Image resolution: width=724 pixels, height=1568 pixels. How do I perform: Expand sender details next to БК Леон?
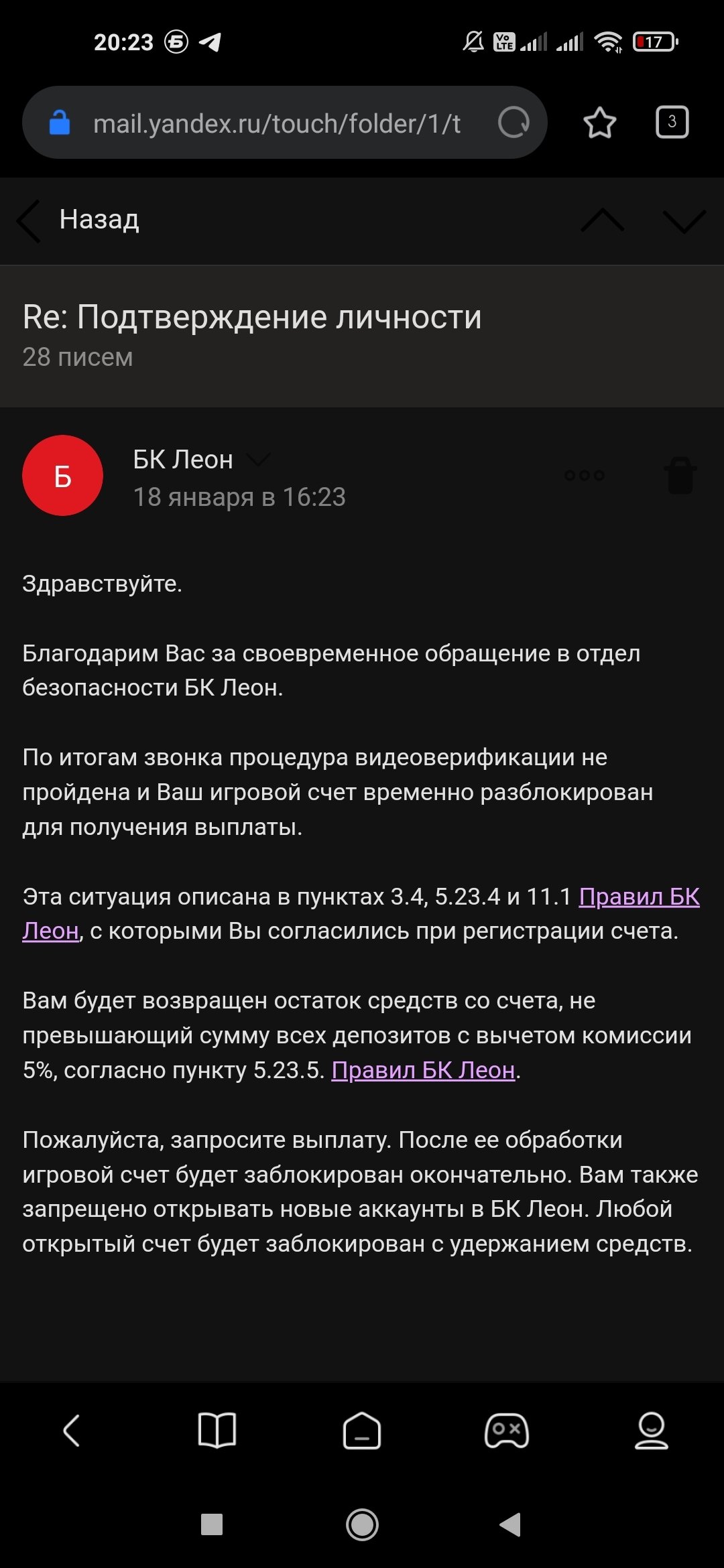[x=258, y=460]
